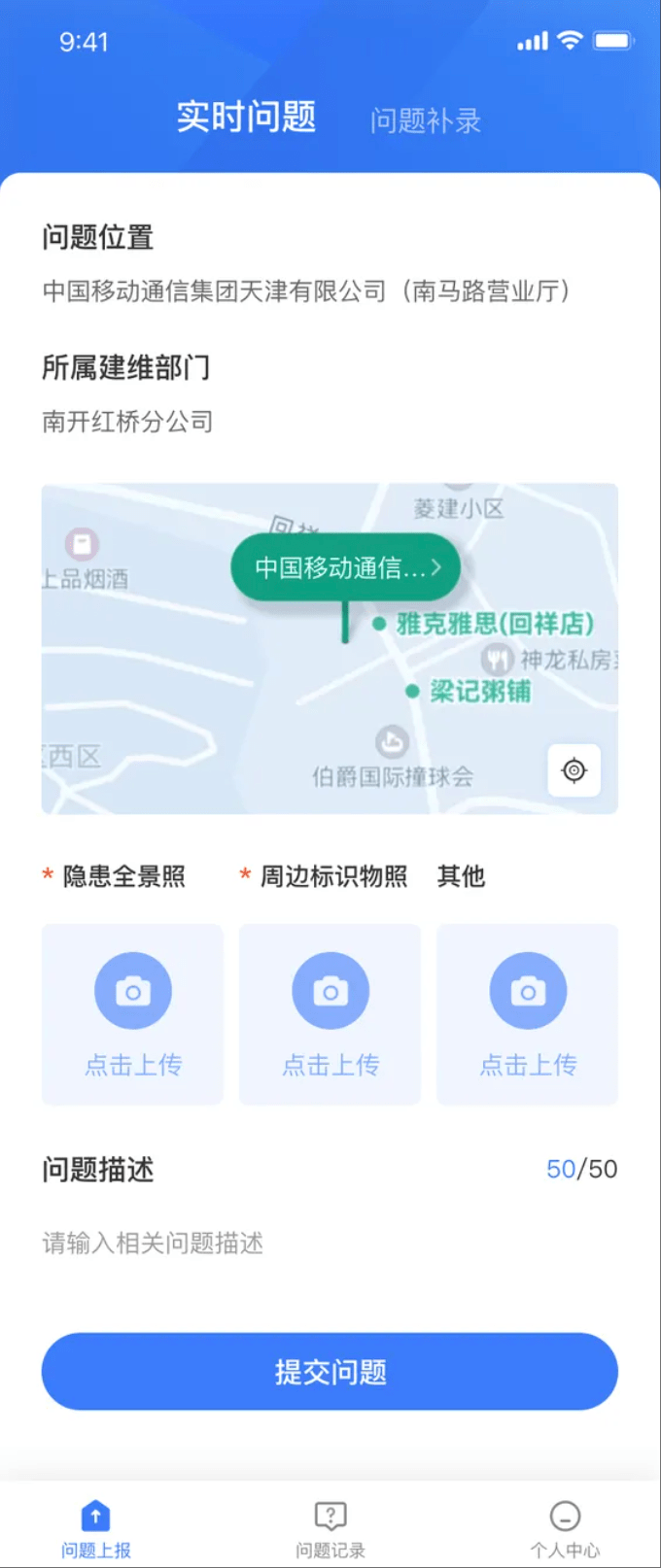Screen dimensions: 661x1568
Task: Upload a photo under 其他
Action: [528, 1013]
